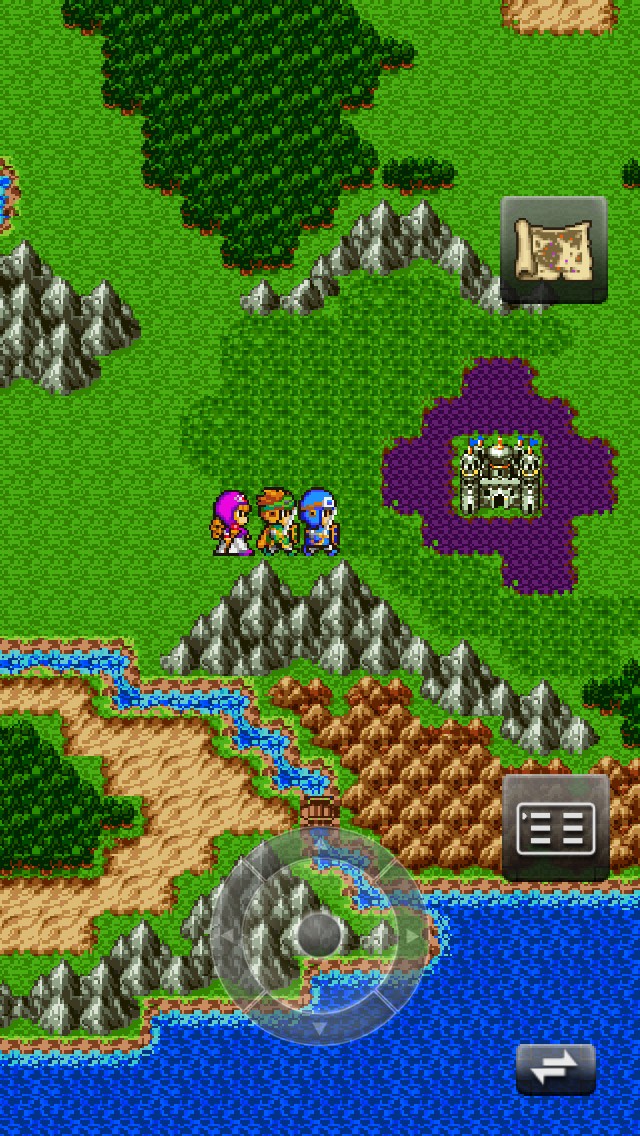Open the game command menu
The height and width of the screenshot is (1136, 640).
tap(555, 827)
